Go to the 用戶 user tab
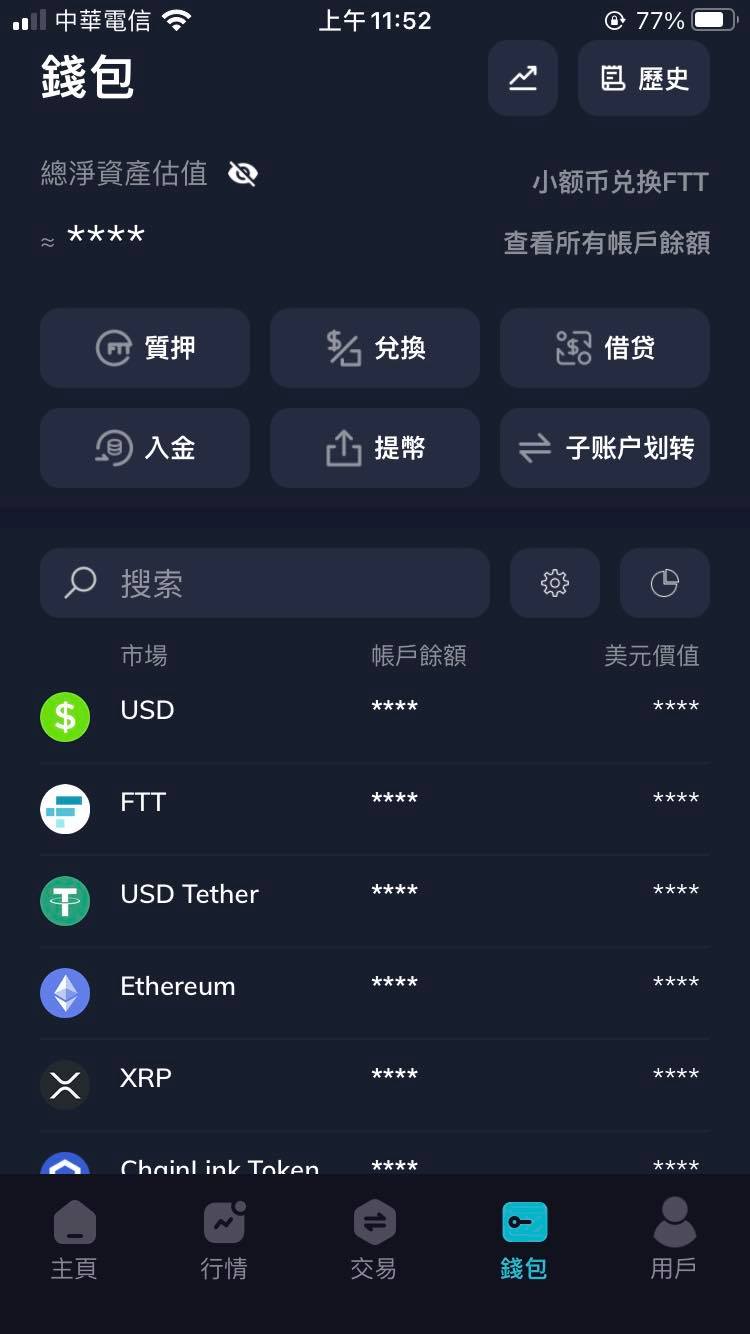The height and width of the screenshot is (1334, 750). click(x=674, y=1240)
